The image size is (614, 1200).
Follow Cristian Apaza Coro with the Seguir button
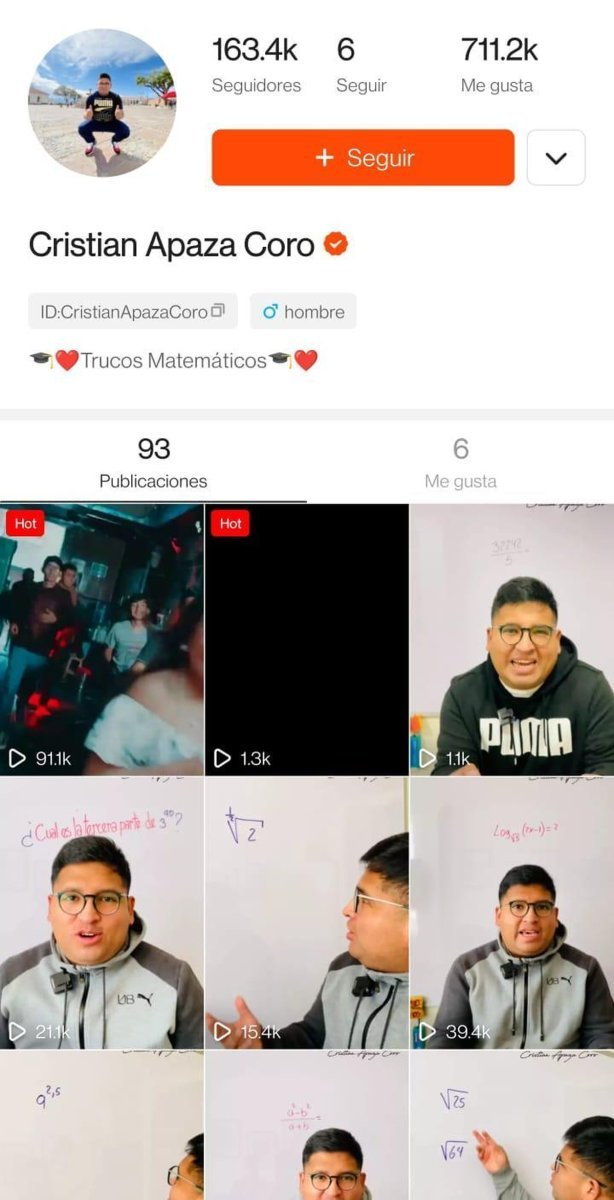(x=363, y=158)
